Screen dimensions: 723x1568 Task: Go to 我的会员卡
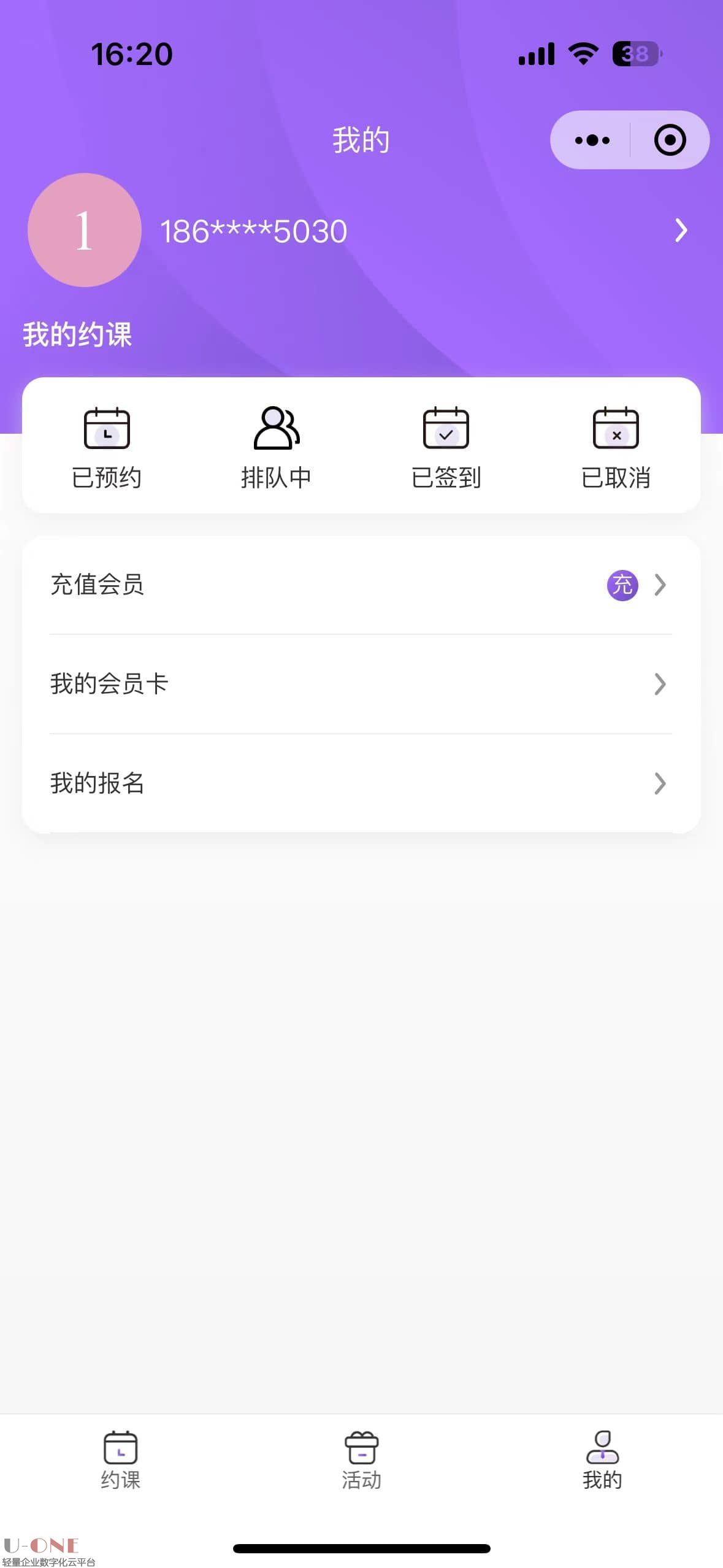point(361,684)
